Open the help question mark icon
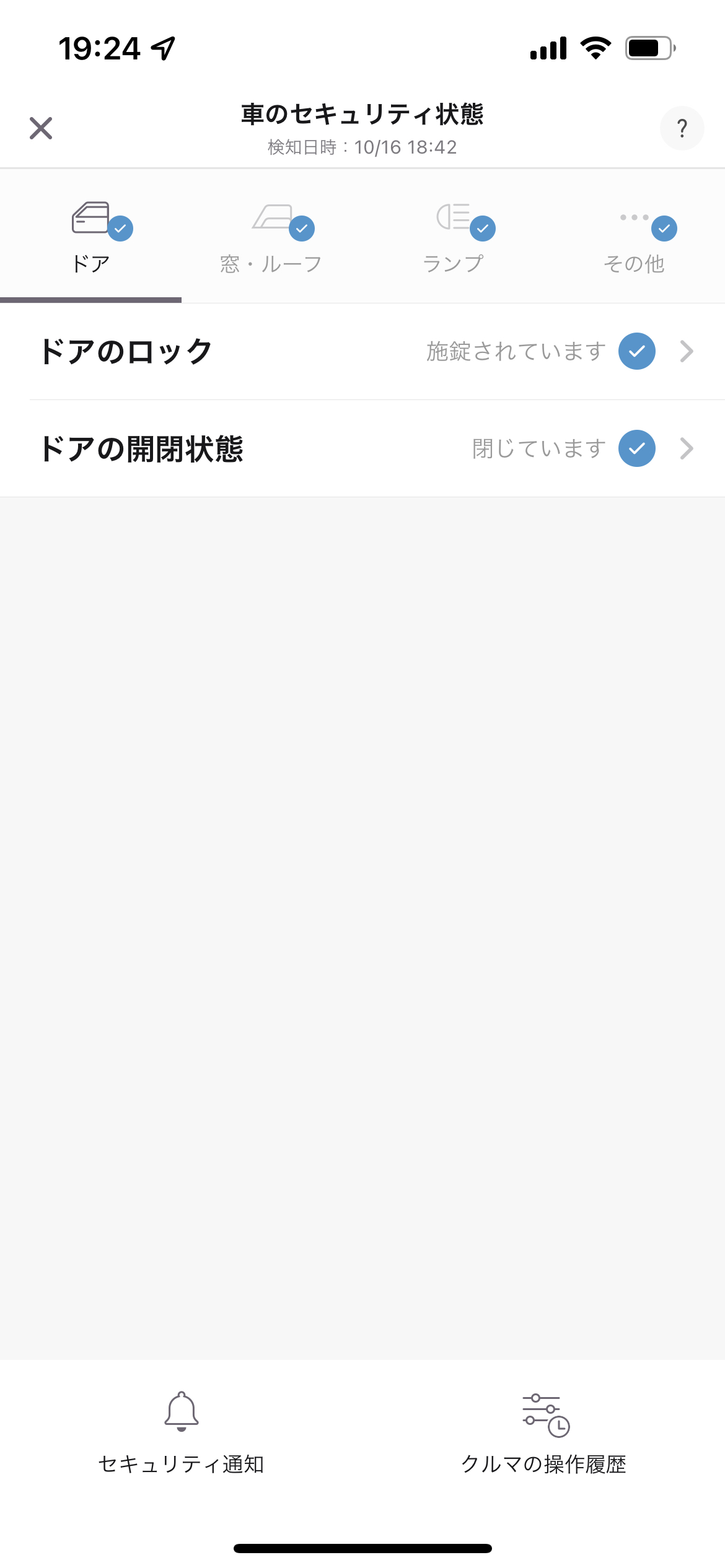The width and height of the screenshot is (725, 1568). coord(682,128)
